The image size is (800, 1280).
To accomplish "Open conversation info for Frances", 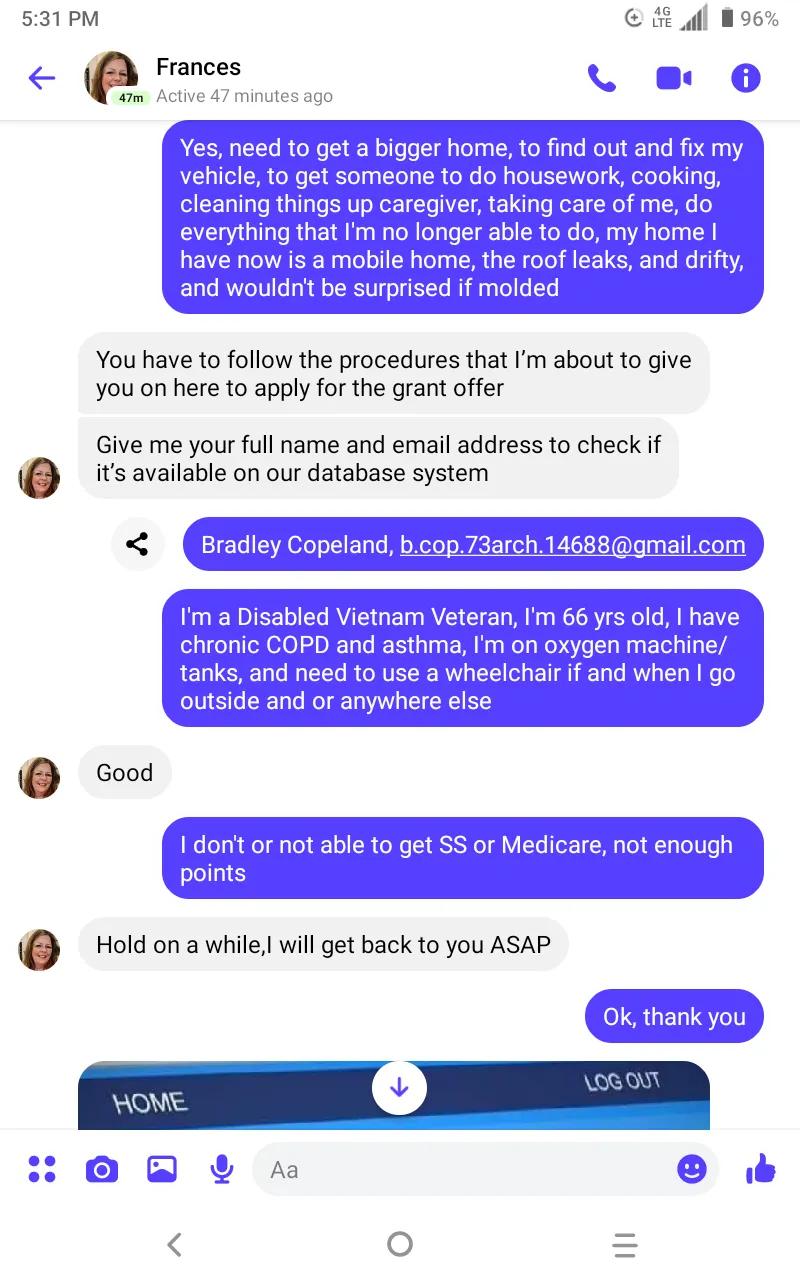I will (x=746, y=78).
